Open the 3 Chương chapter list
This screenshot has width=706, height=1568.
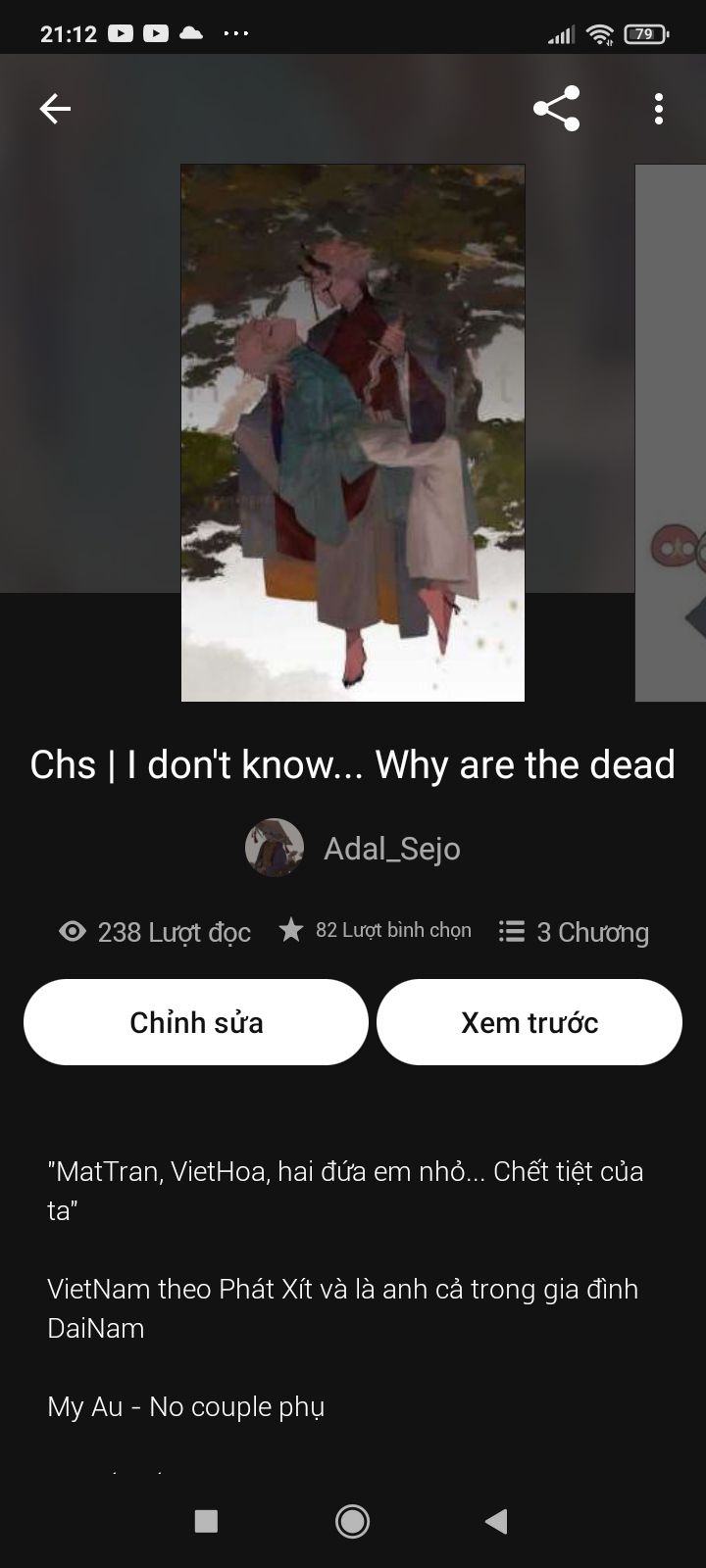[x=574, y=931]
